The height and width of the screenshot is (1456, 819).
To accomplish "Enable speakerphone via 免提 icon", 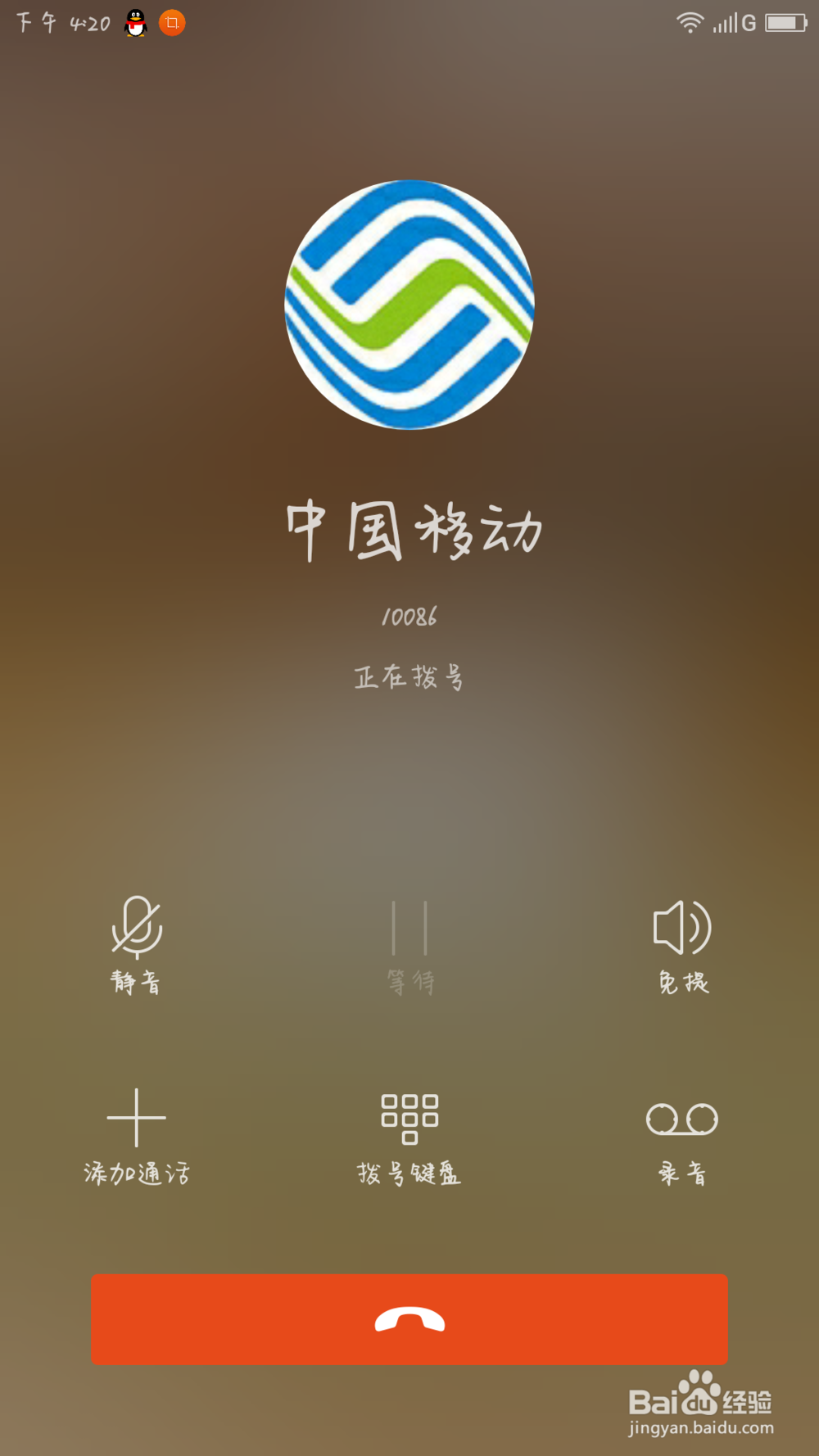I will coord(681,929).
